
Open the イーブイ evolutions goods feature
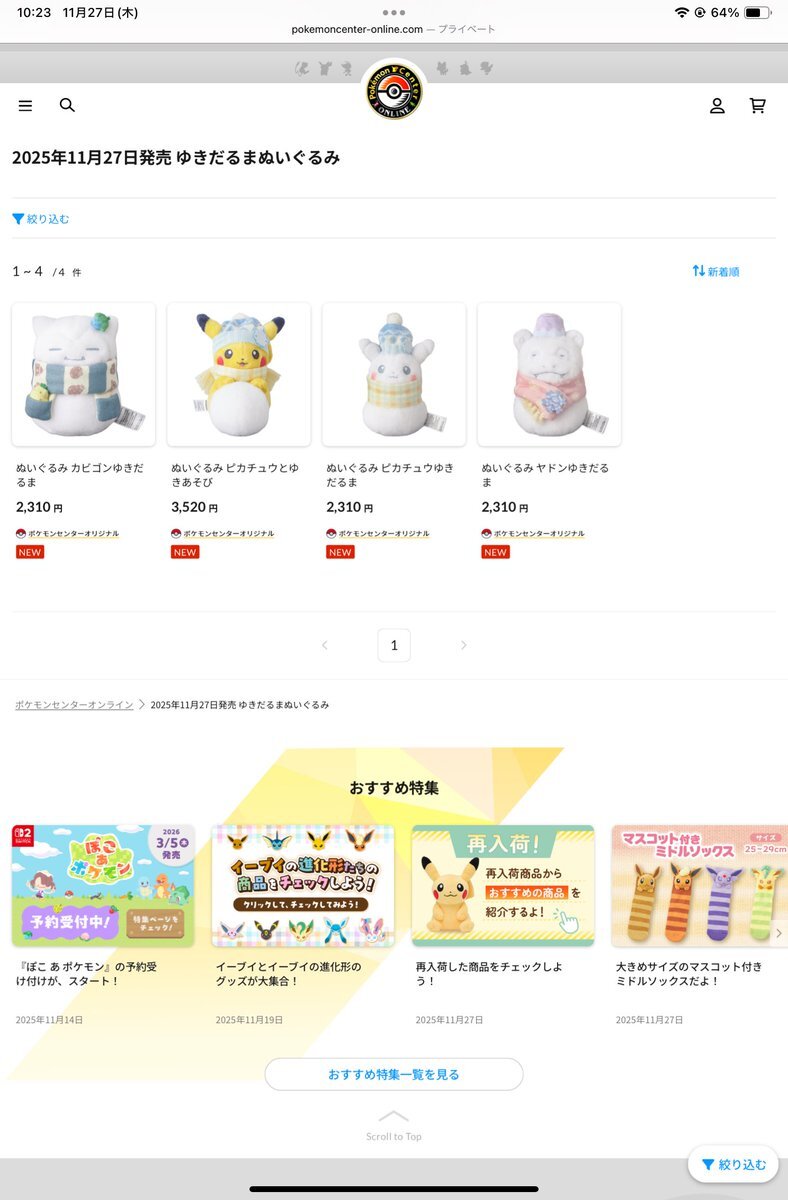[303, 886]
